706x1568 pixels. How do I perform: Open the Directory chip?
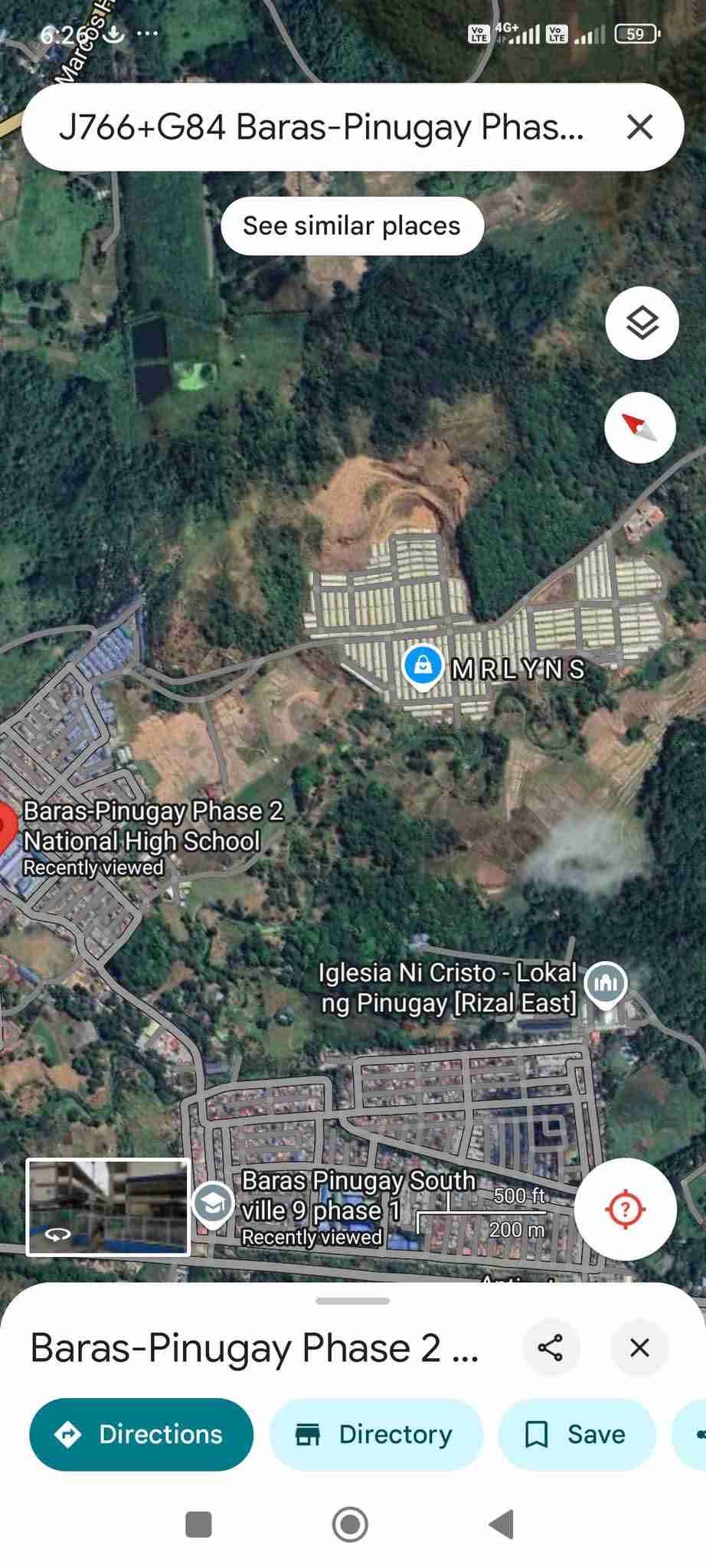tap(376, 1434)
